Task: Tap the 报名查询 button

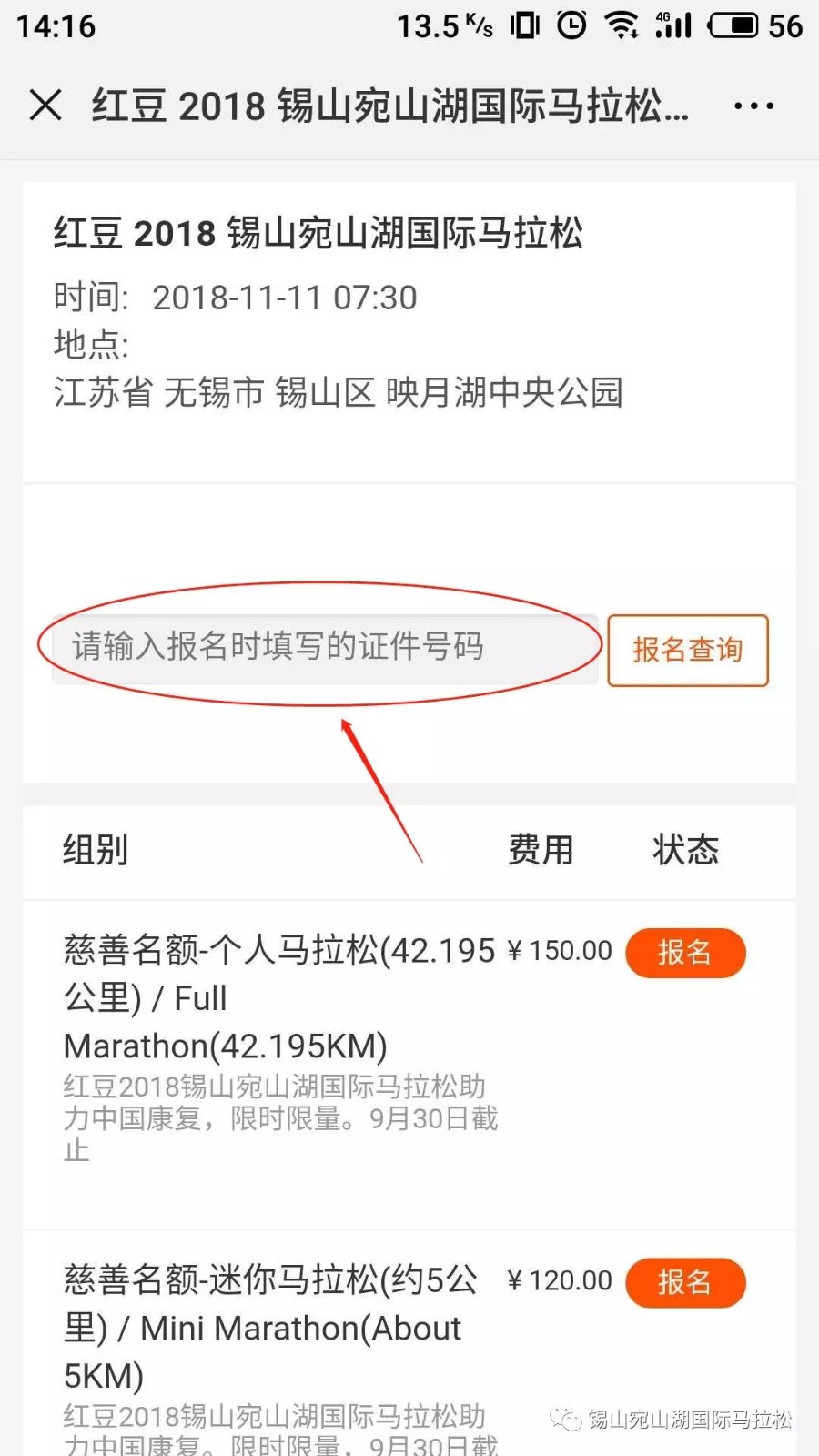Action: pos(688,650)
